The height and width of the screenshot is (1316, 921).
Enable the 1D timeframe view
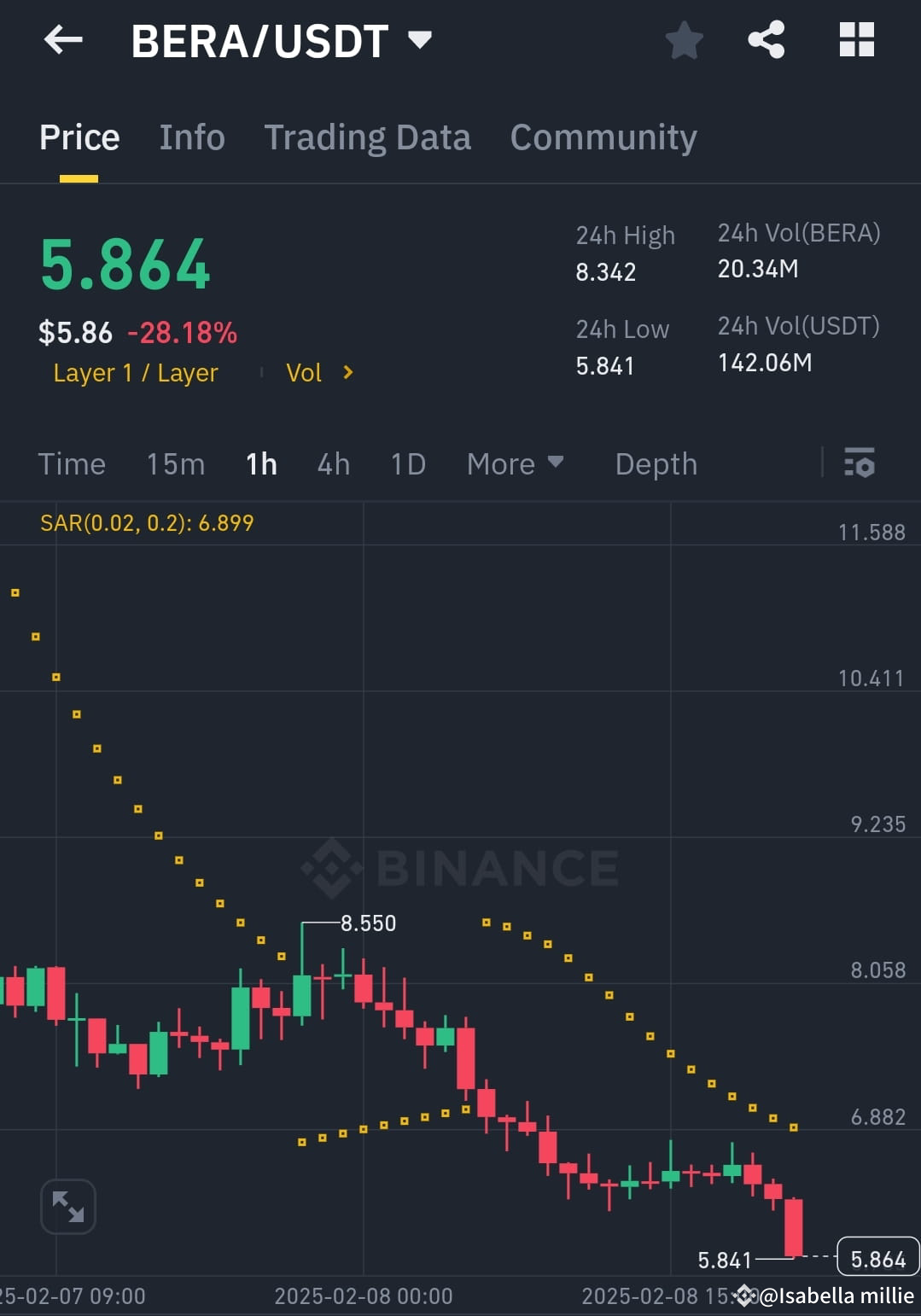coord(407,463)
